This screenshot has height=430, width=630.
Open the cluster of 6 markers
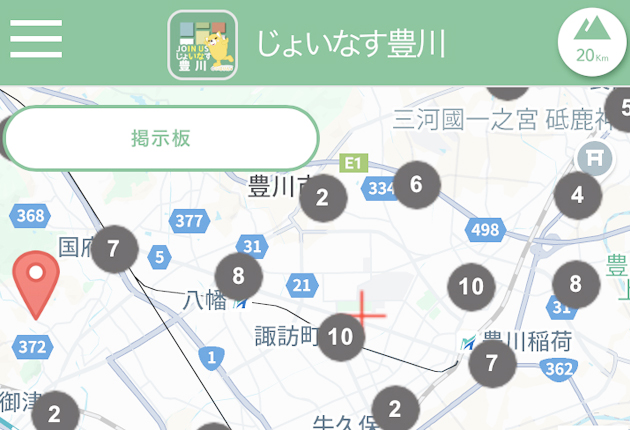pyautogui.click(x=417, y=184)
